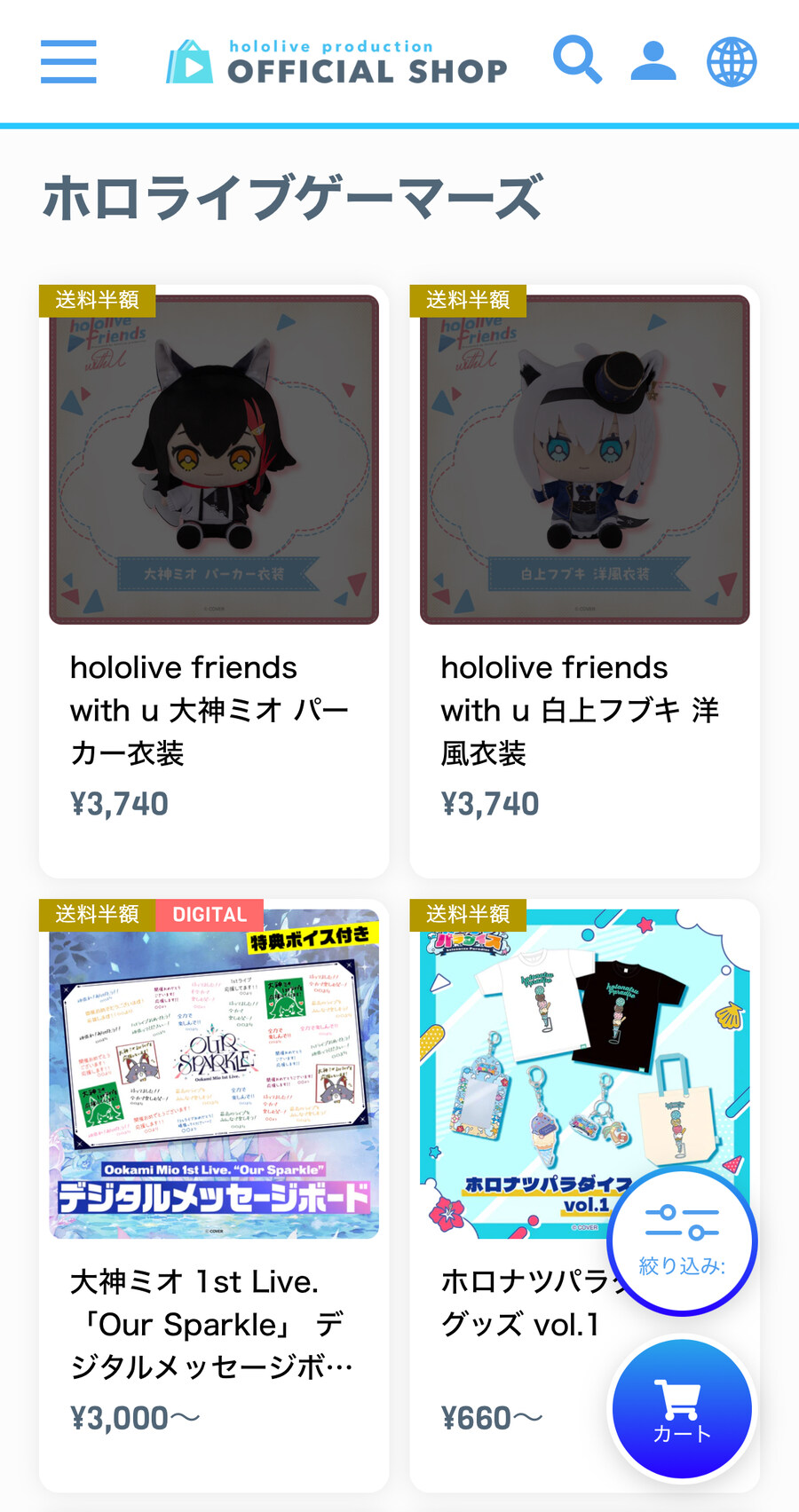799x1512 pixels.
Task: Change language via globe icon
Action: pos(732,62)
